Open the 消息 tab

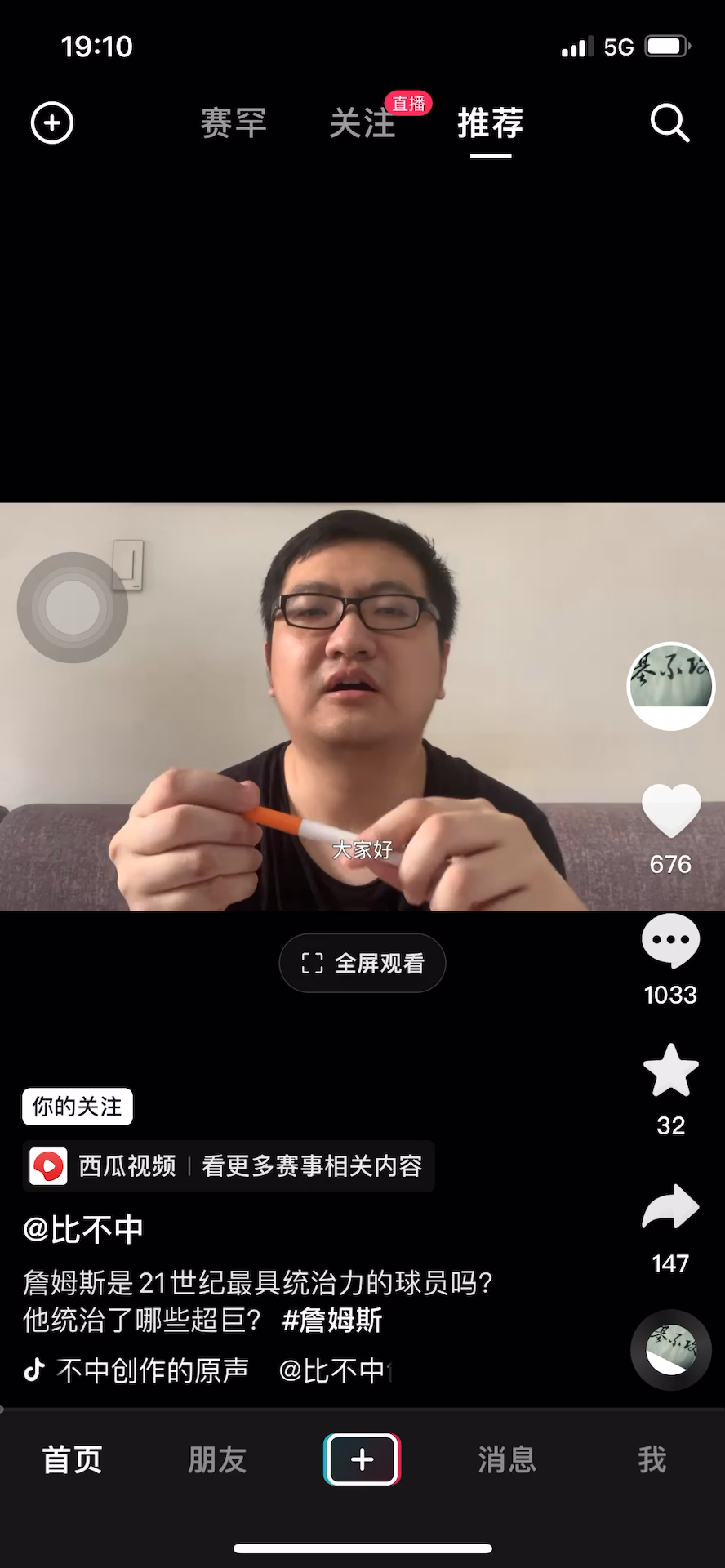pyautogui.click(x=507, y=1459)
